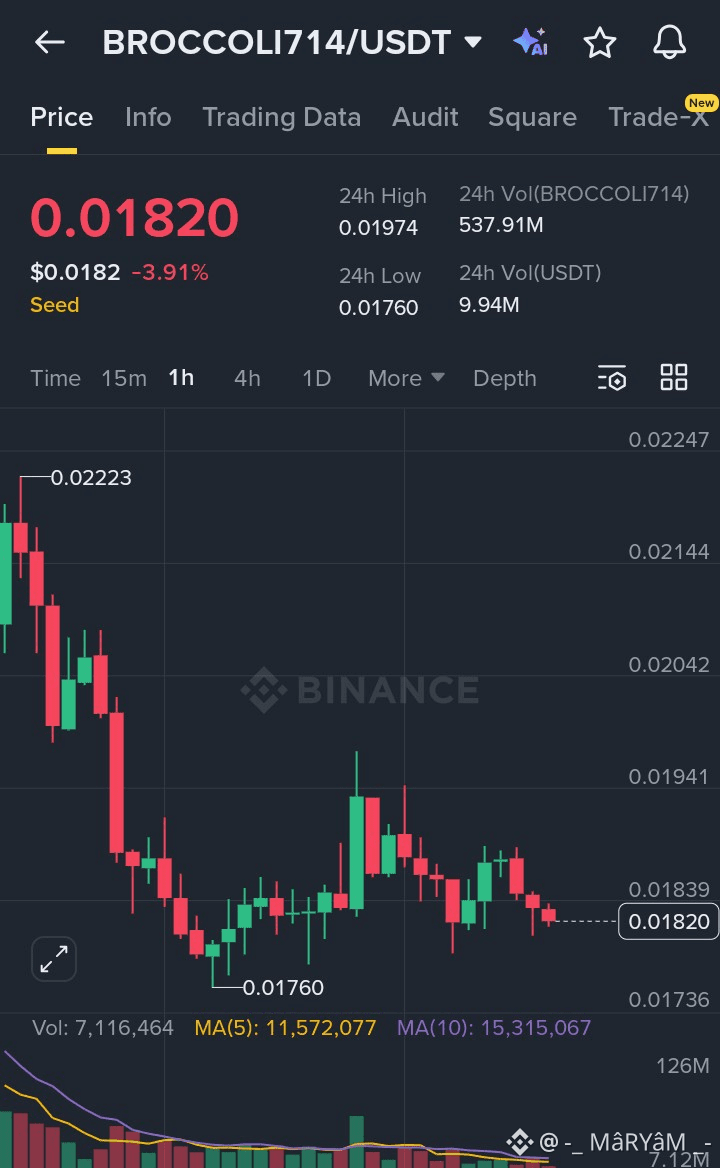Switch chart to 1D interval

316,378
